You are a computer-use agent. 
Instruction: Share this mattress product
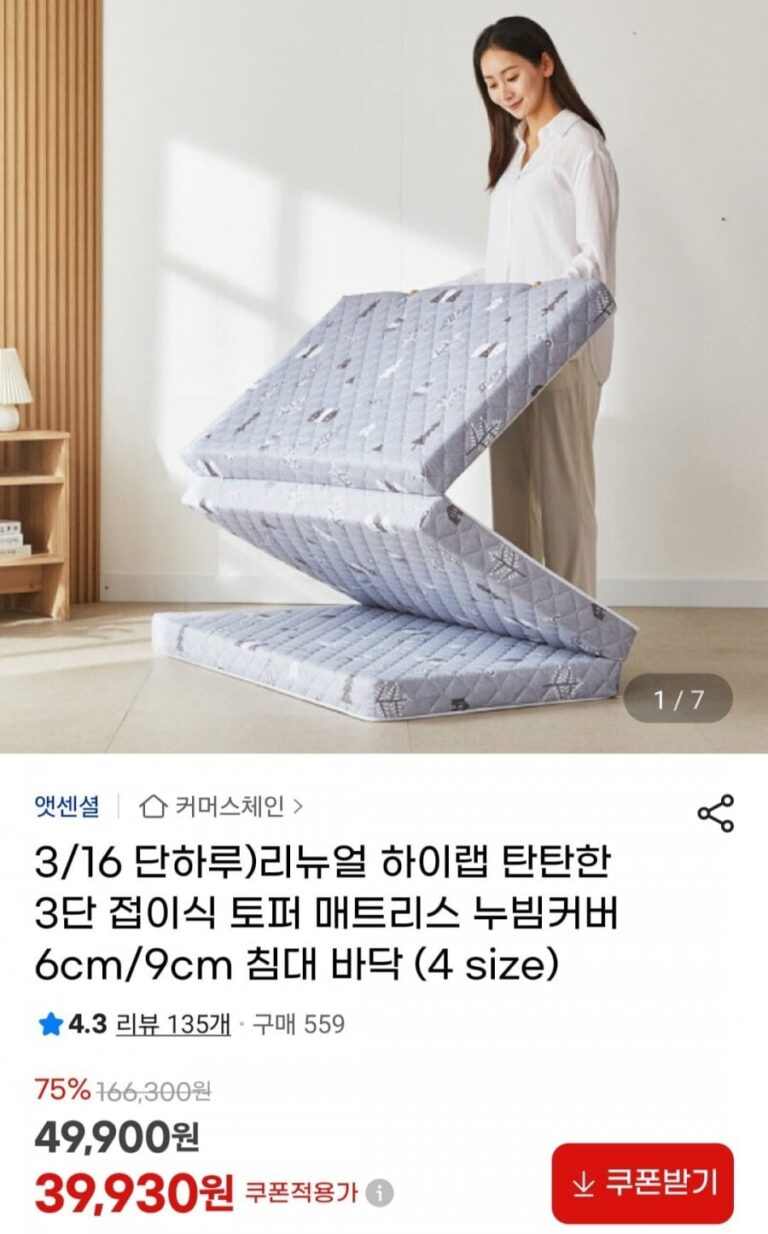(715, 813)
